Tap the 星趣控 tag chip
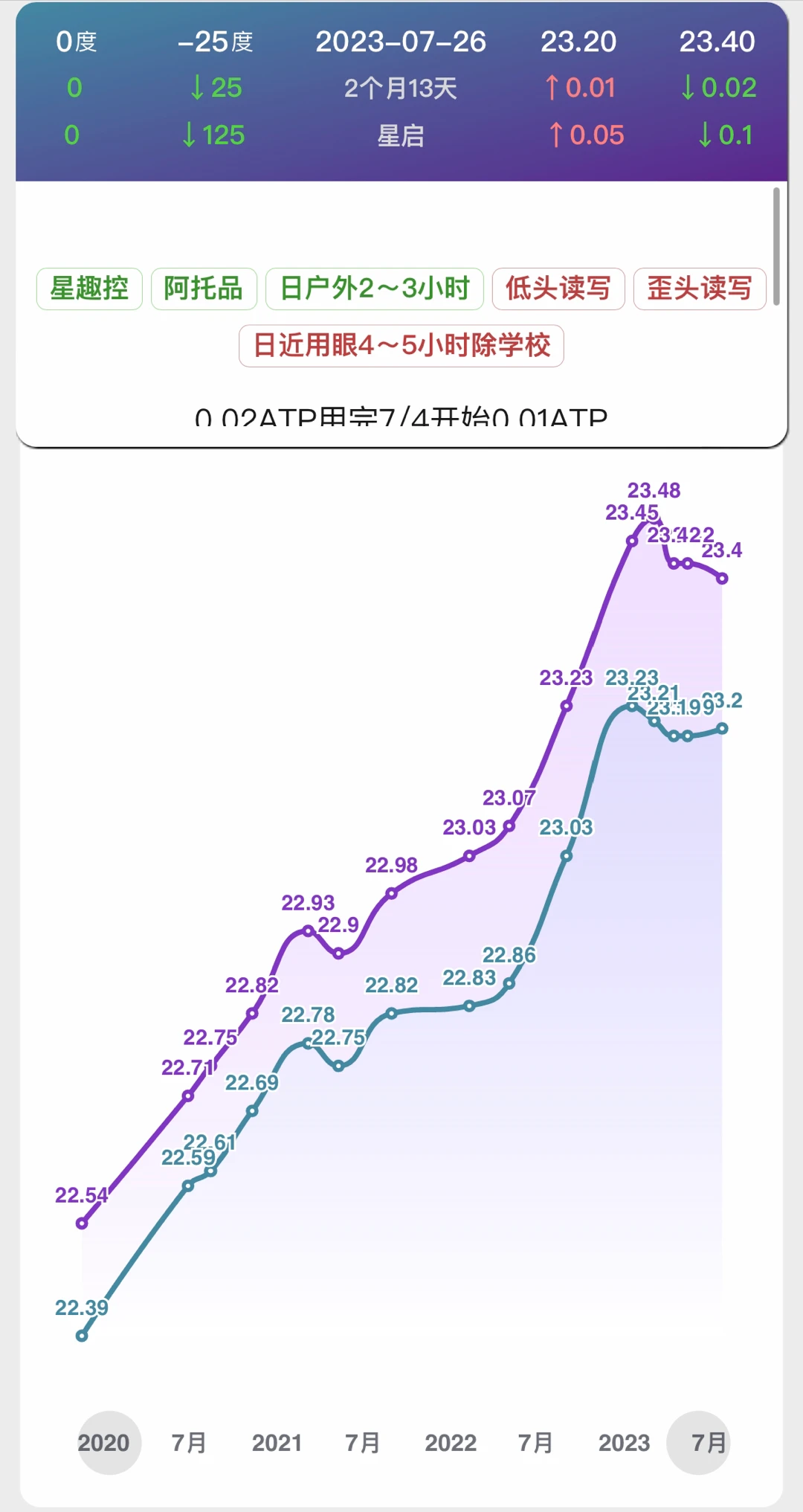This screenshot has height=1512, width=803. 89,289
